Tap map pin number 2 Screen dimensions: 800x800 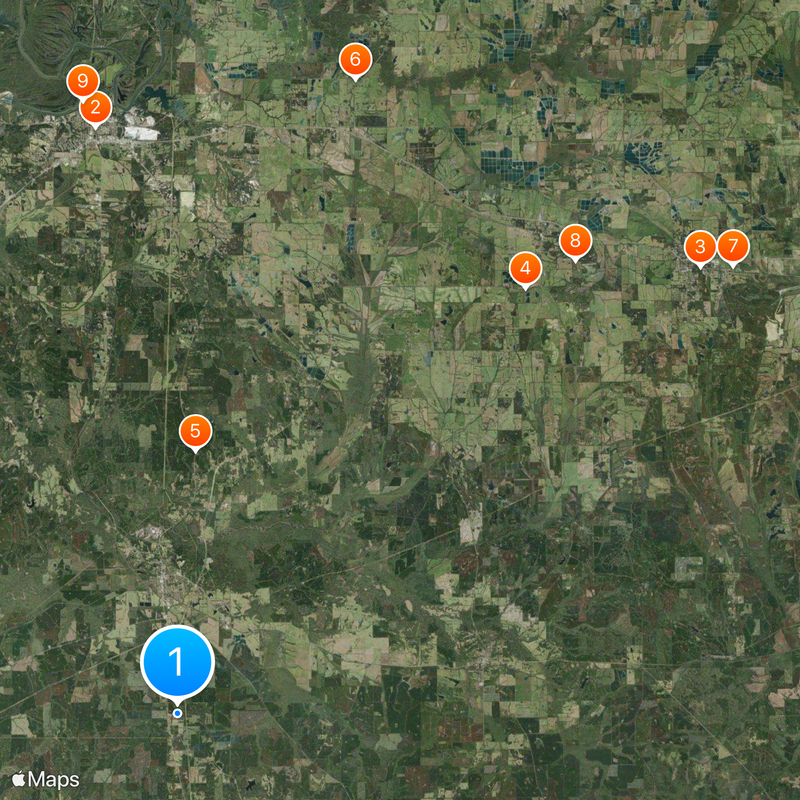[96, 110]
